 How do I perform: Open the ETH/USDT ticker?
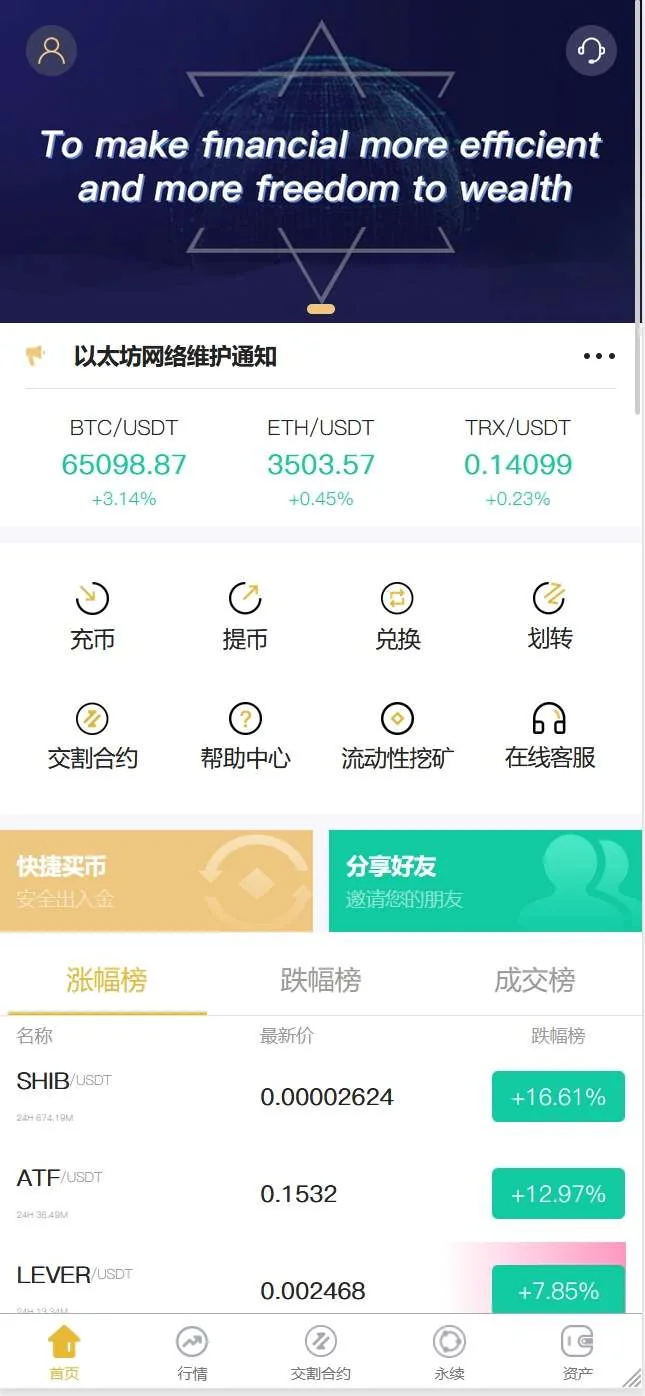tap(321, 463)
